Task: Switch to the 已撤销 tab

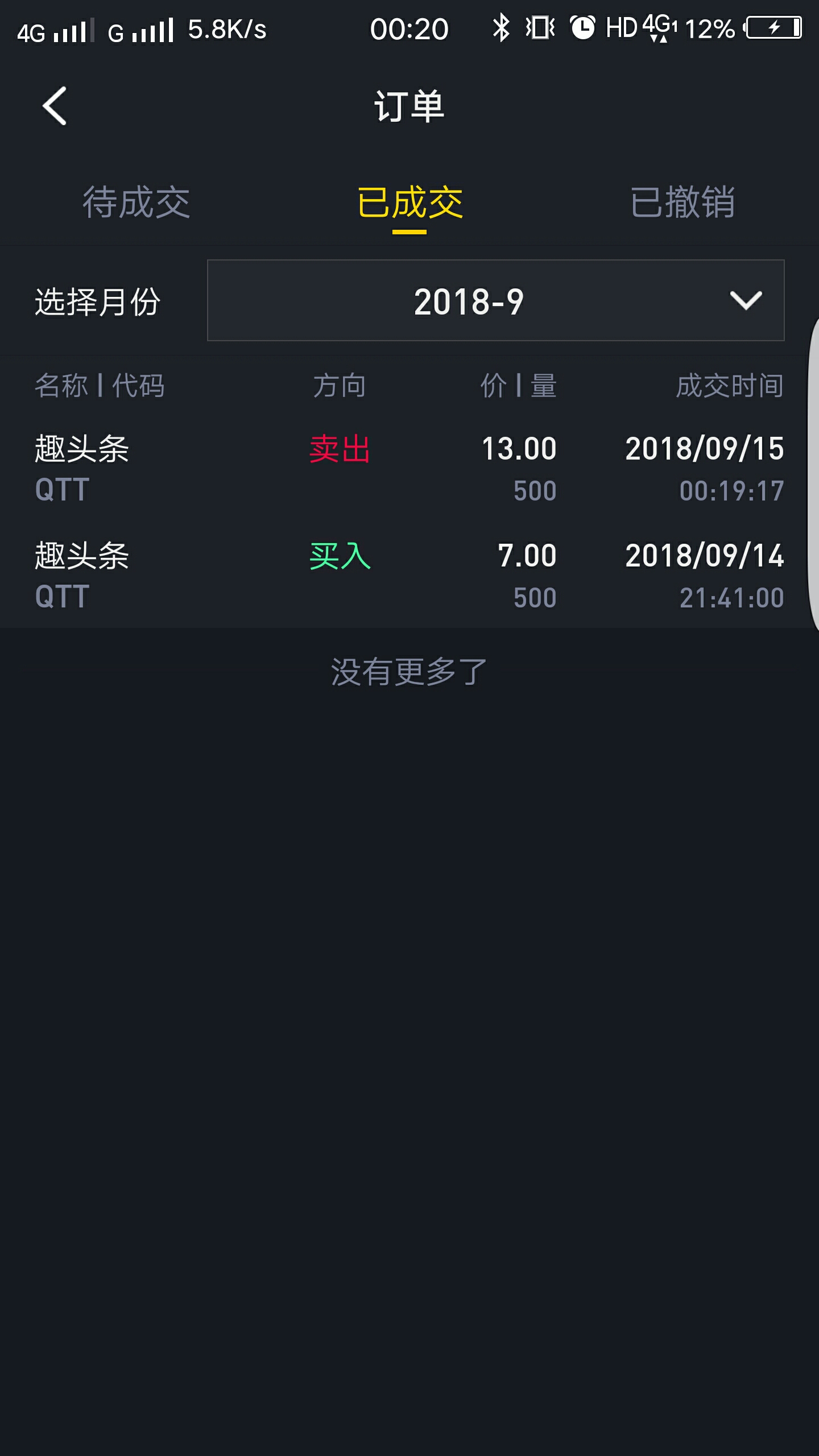Action: pyautogui.click(x=682, y=202)
